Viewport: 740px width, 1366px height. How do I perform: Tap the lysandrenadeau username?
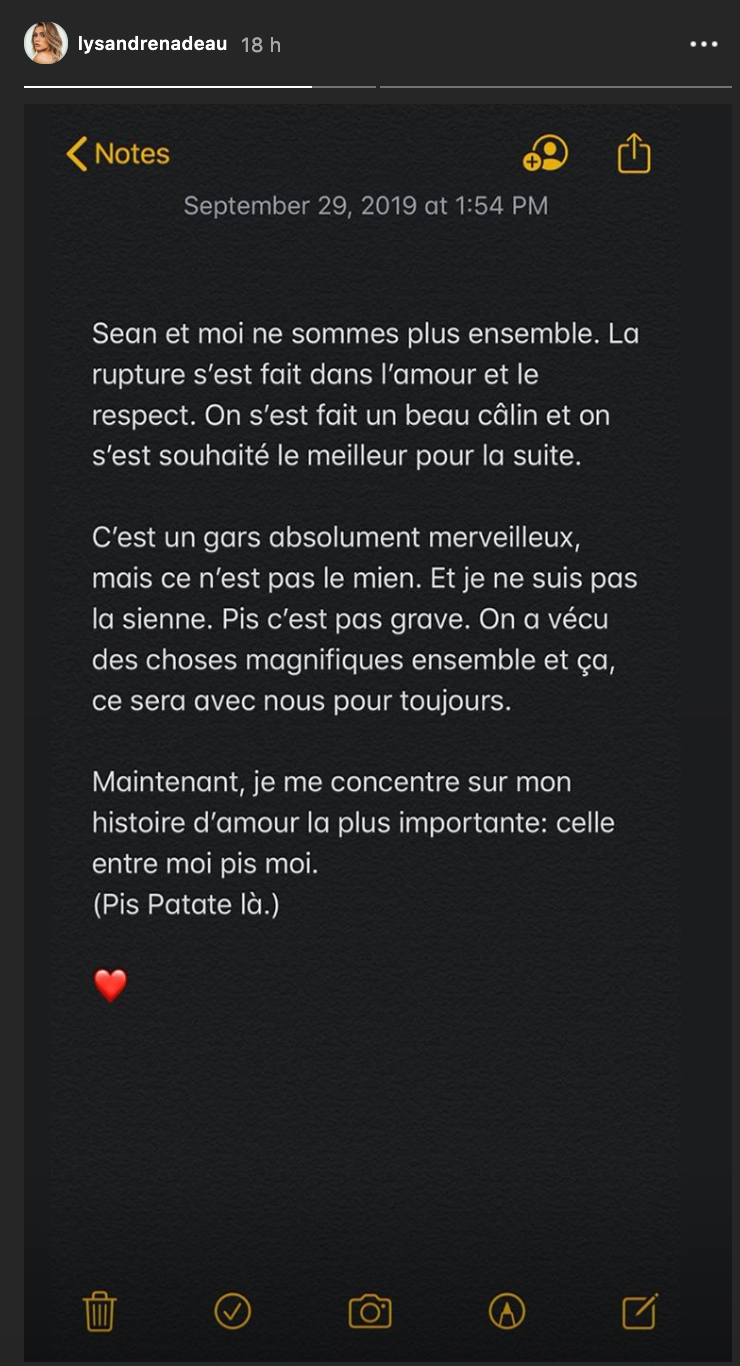click(152, 44)
